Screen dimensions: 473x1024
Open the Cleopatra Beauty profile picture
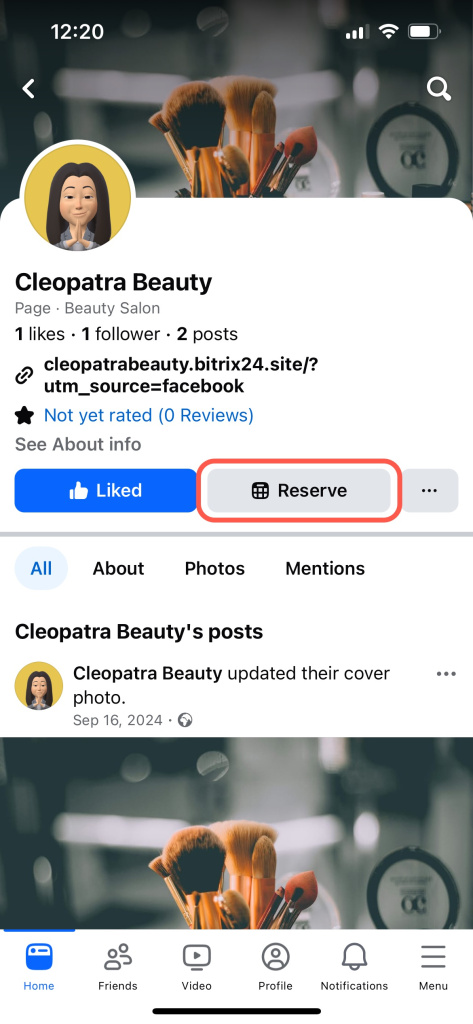[x=78, y=198]
